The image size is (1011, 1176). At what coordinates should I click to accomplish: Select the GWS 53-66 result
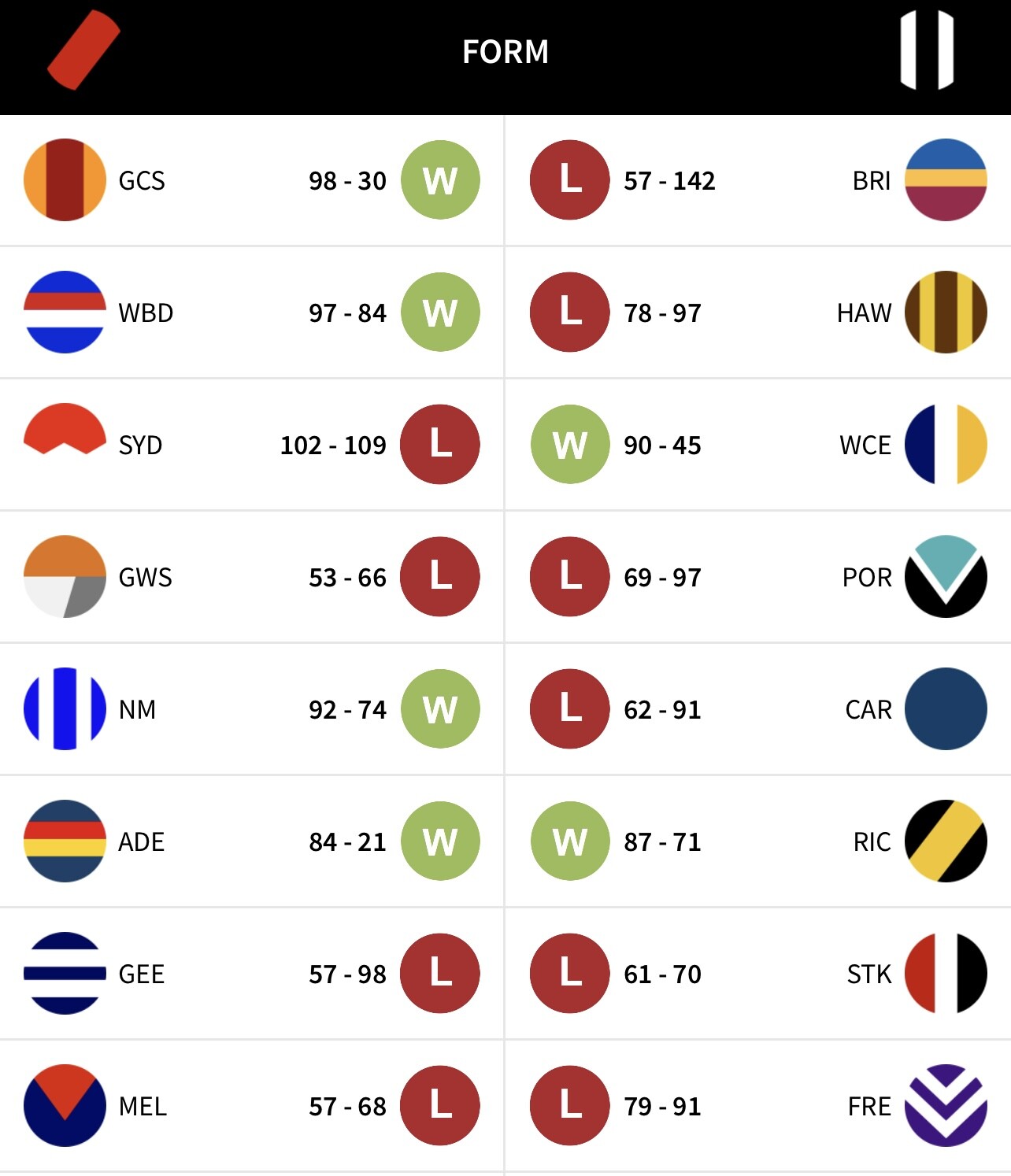[x=252, y=577]
